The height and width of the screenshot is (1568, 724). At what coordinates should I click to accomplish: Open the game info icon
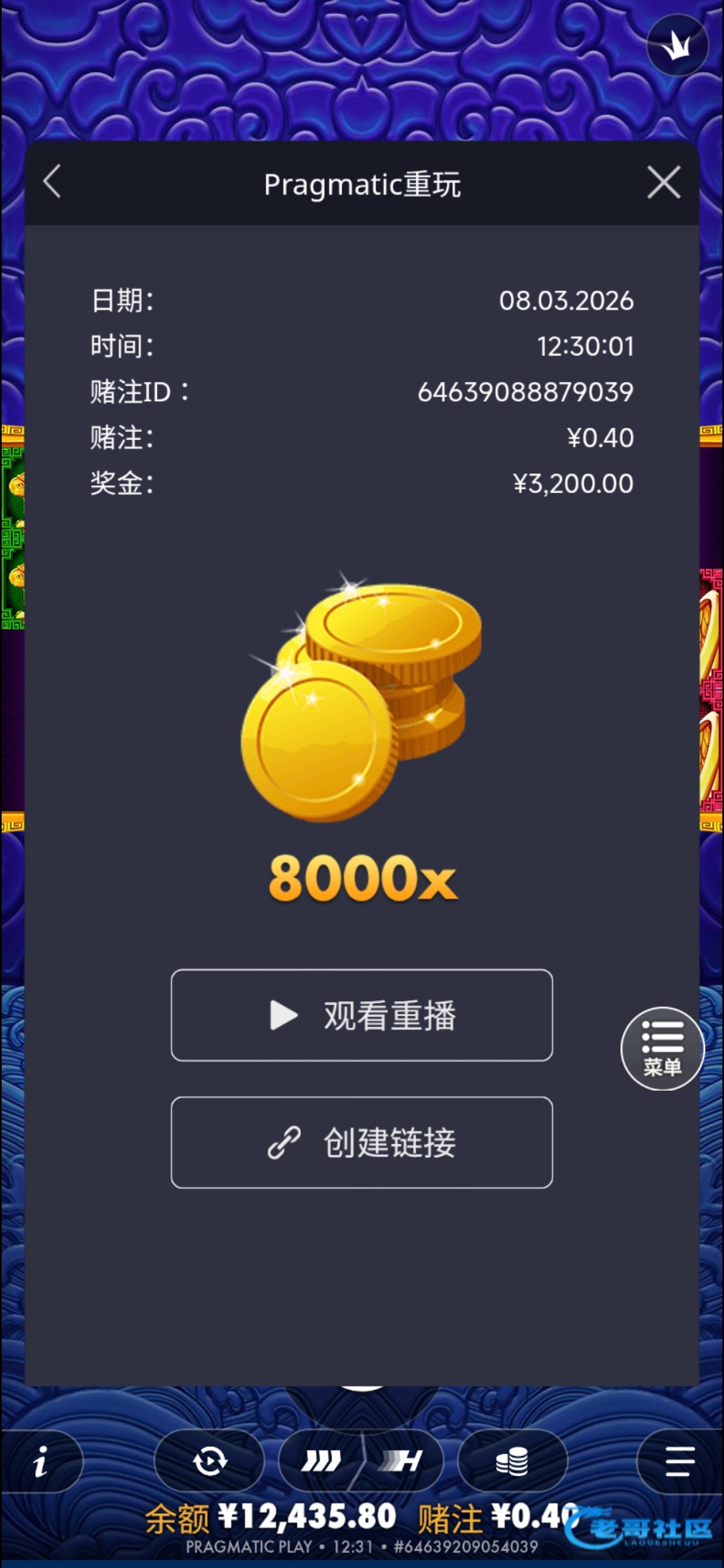coord(40,1461)
